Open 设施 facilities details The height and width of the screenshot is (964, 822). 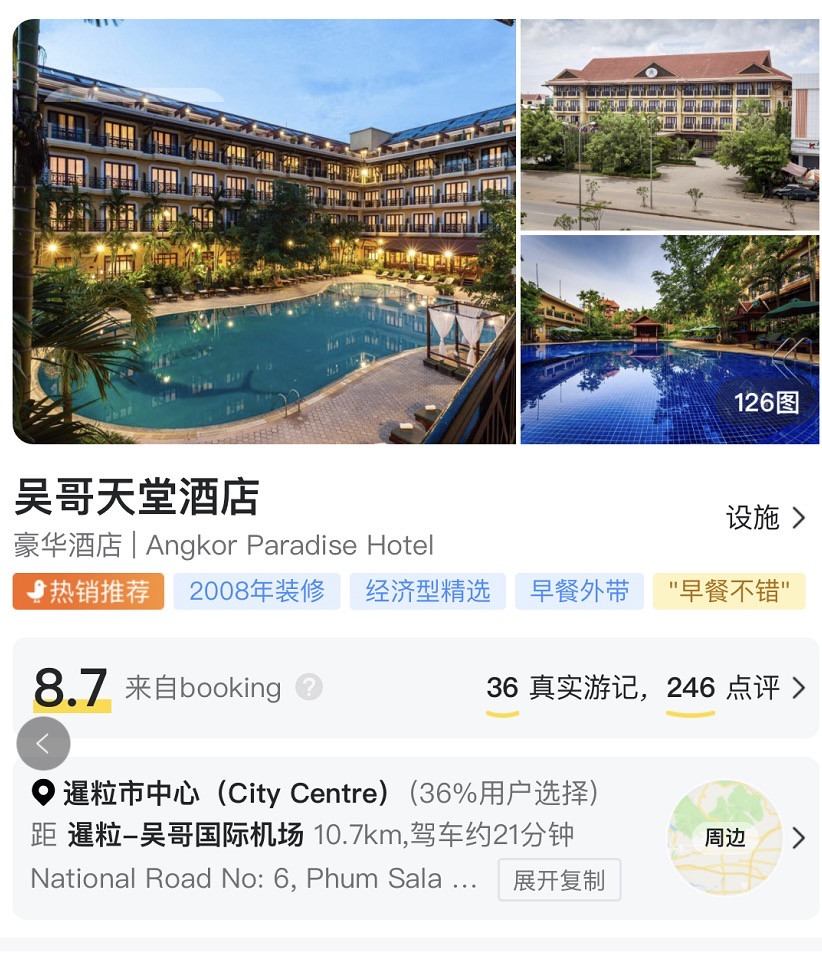point(765,518)
